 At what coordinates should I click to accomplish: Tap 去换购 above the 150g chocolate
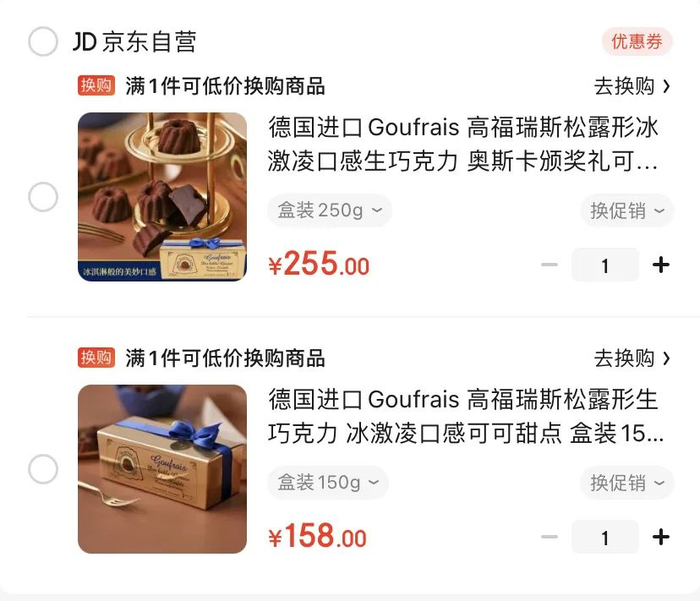(x=632, y=358)
